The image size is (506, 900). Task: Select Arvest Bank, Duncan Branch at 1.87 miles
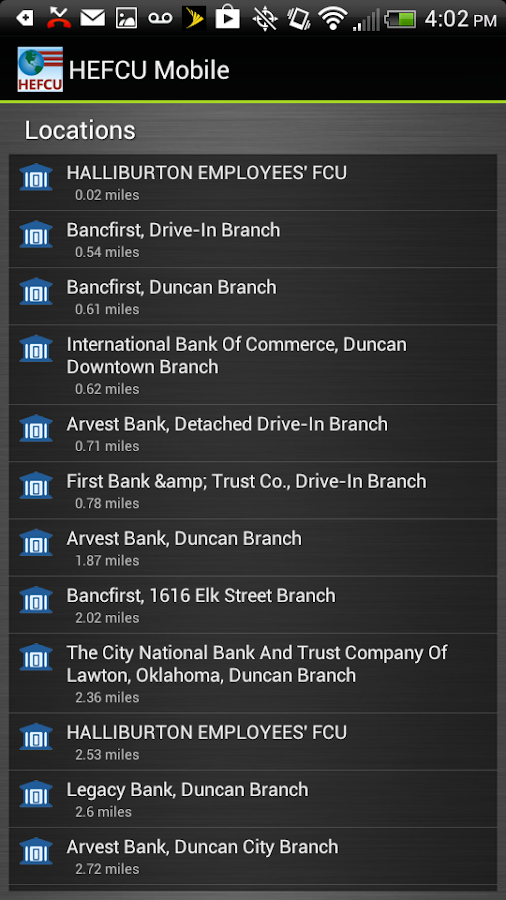pos(253,548)
